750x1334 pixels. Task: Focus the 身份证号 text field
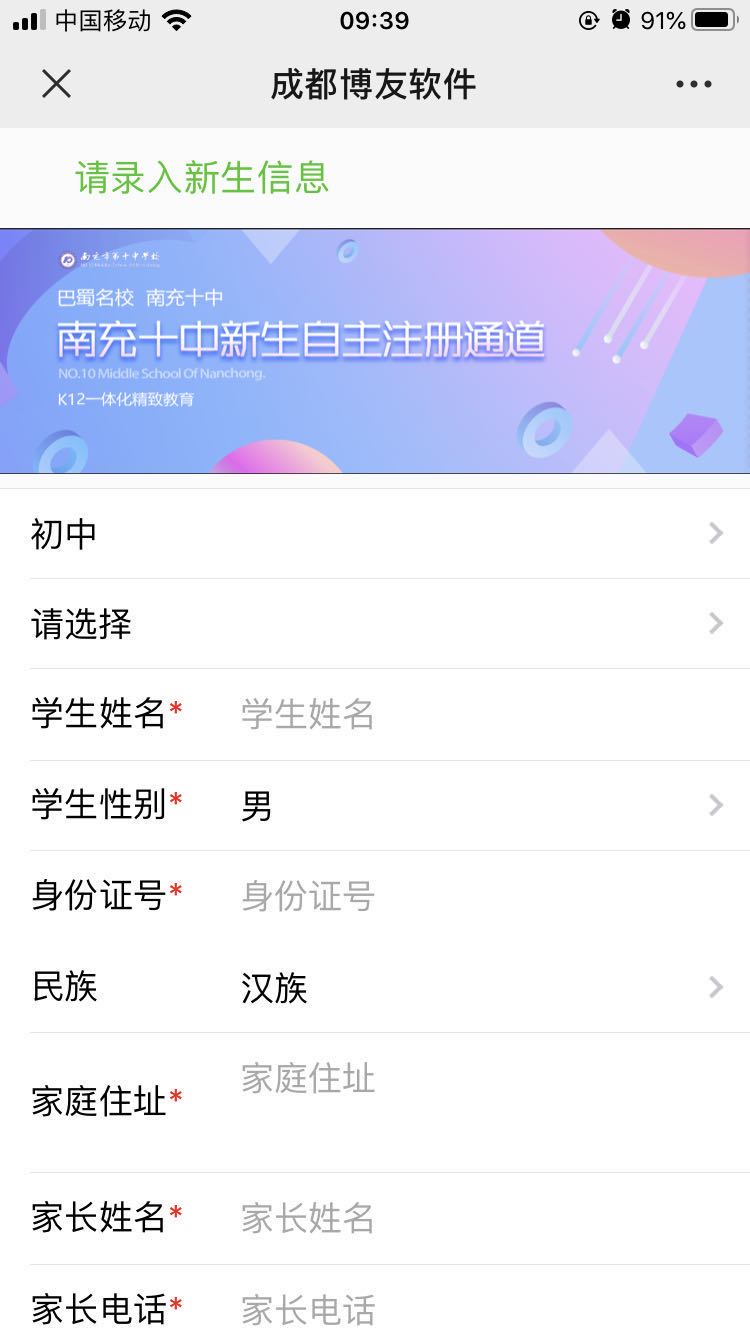pyautogui.click(x=480, y=896)
